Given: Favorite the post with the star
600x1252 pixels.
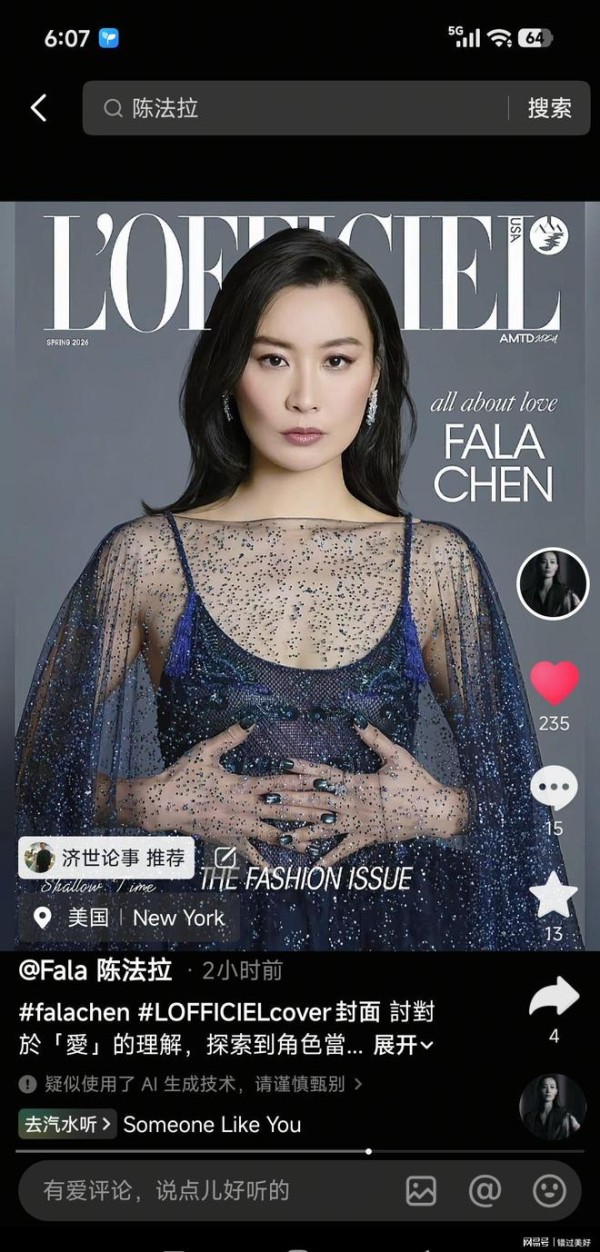Looking at the screenshot, I should (553, 895).
